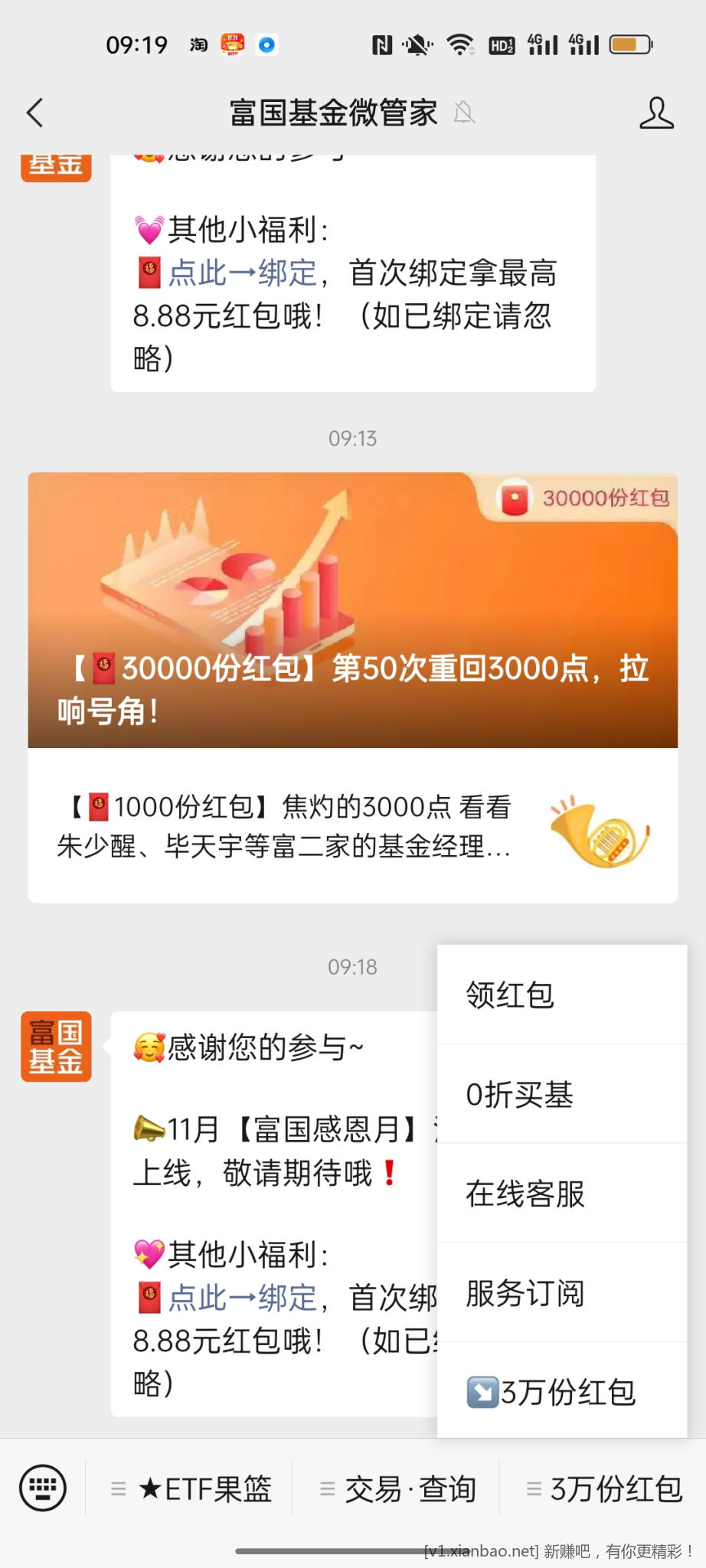Open the account profile icon
The width and height of the screenshot is (706, 1568).
(x=656, y=113)
